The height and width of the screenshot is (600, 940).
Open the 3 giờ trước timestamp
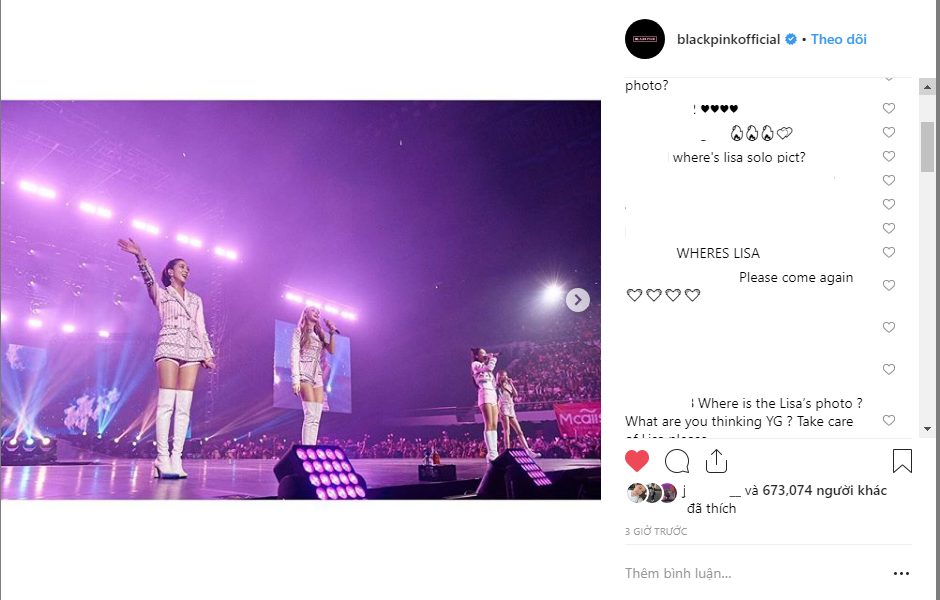click(x=654, y=532)
